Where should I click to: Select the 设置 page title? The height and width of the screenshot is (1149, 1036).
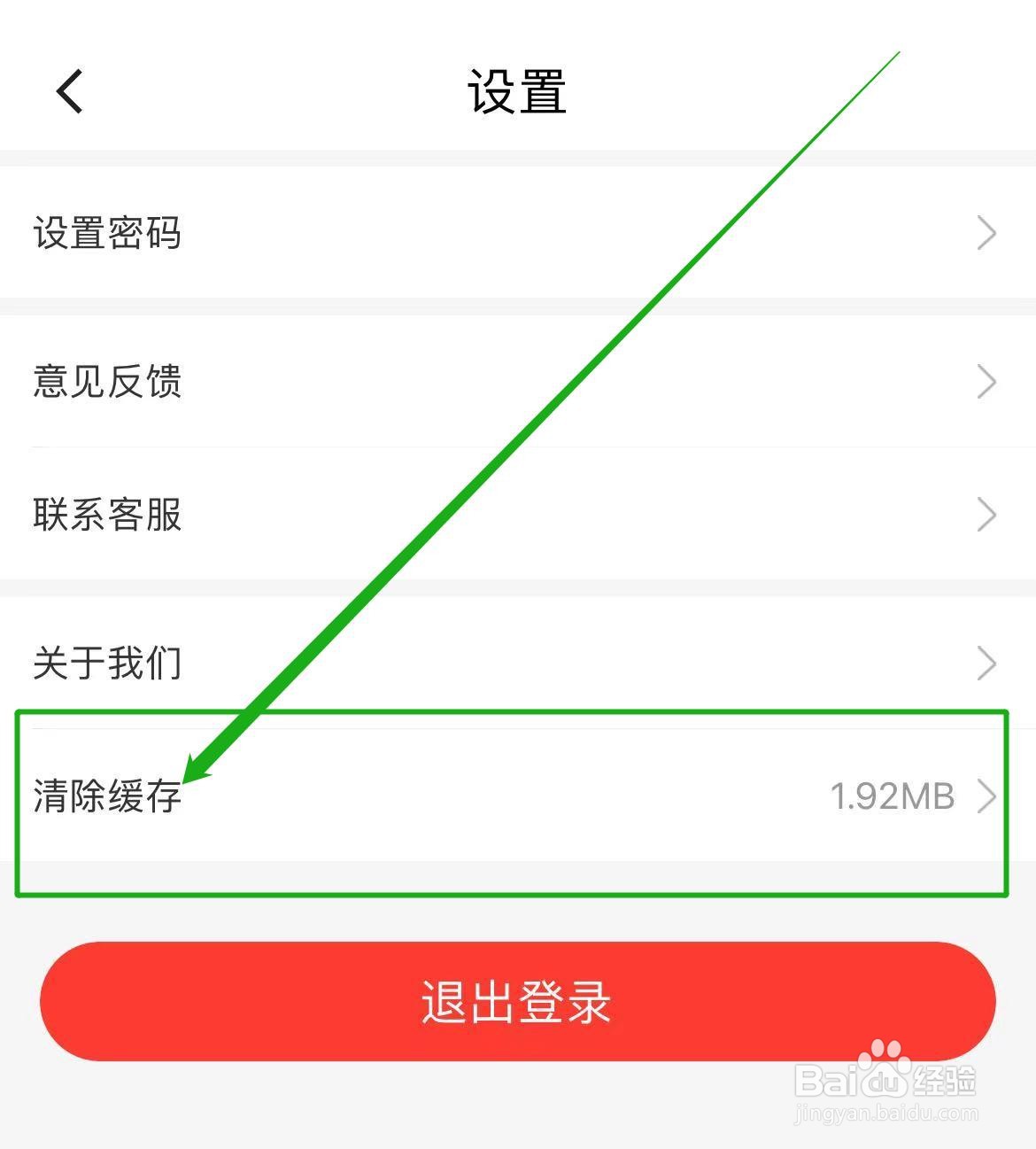coord(517,91)
